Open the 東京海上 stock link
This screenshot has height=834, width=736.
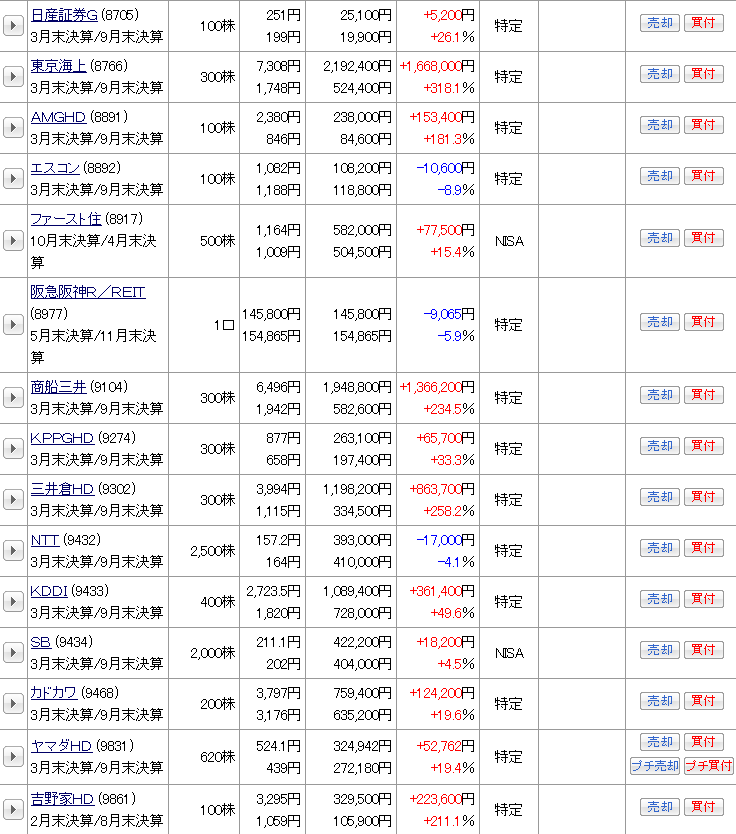tap(58, 66)
